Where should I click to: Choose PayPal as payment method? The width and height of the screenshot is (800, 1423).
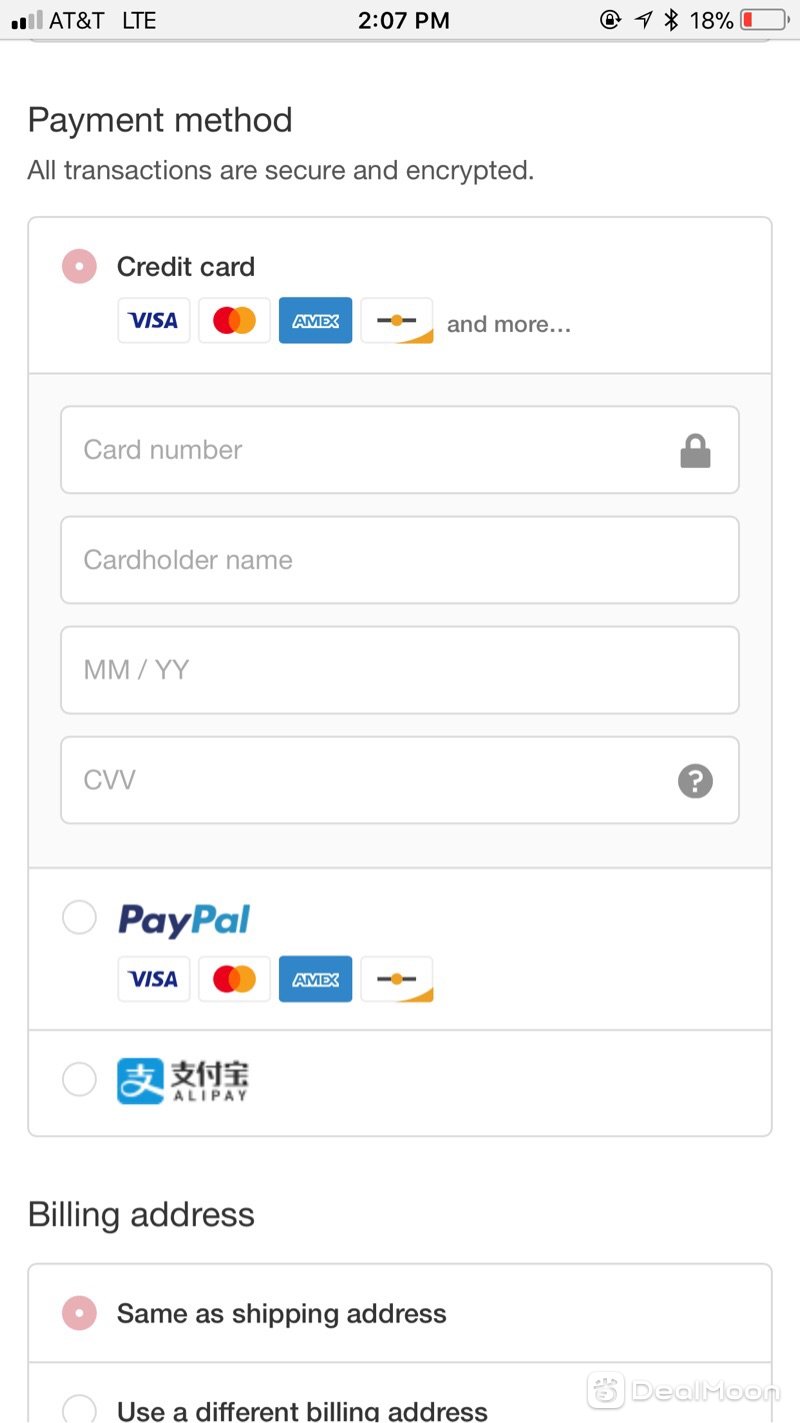[79, 917]
